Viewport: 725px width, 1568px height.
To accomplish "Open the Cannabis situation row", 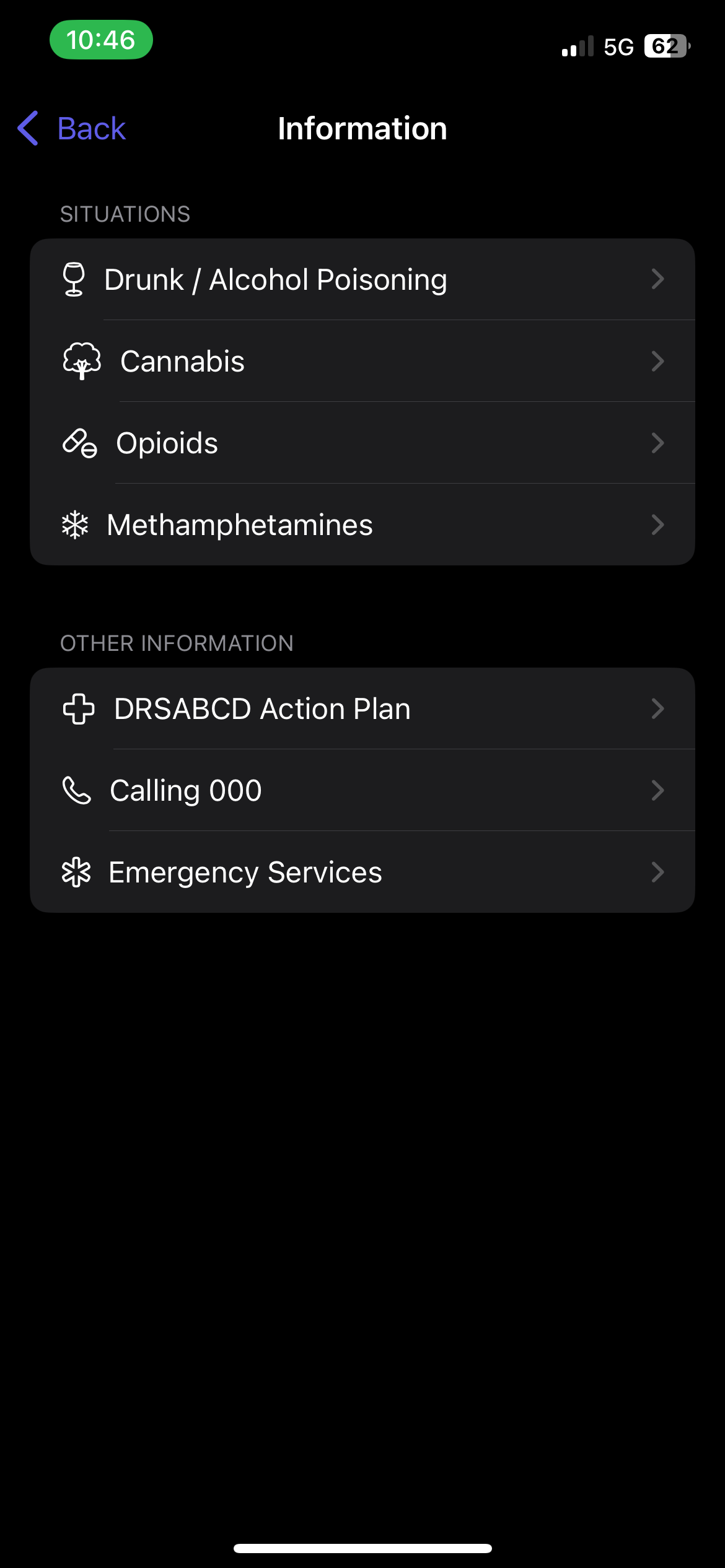I will point(362,361).
